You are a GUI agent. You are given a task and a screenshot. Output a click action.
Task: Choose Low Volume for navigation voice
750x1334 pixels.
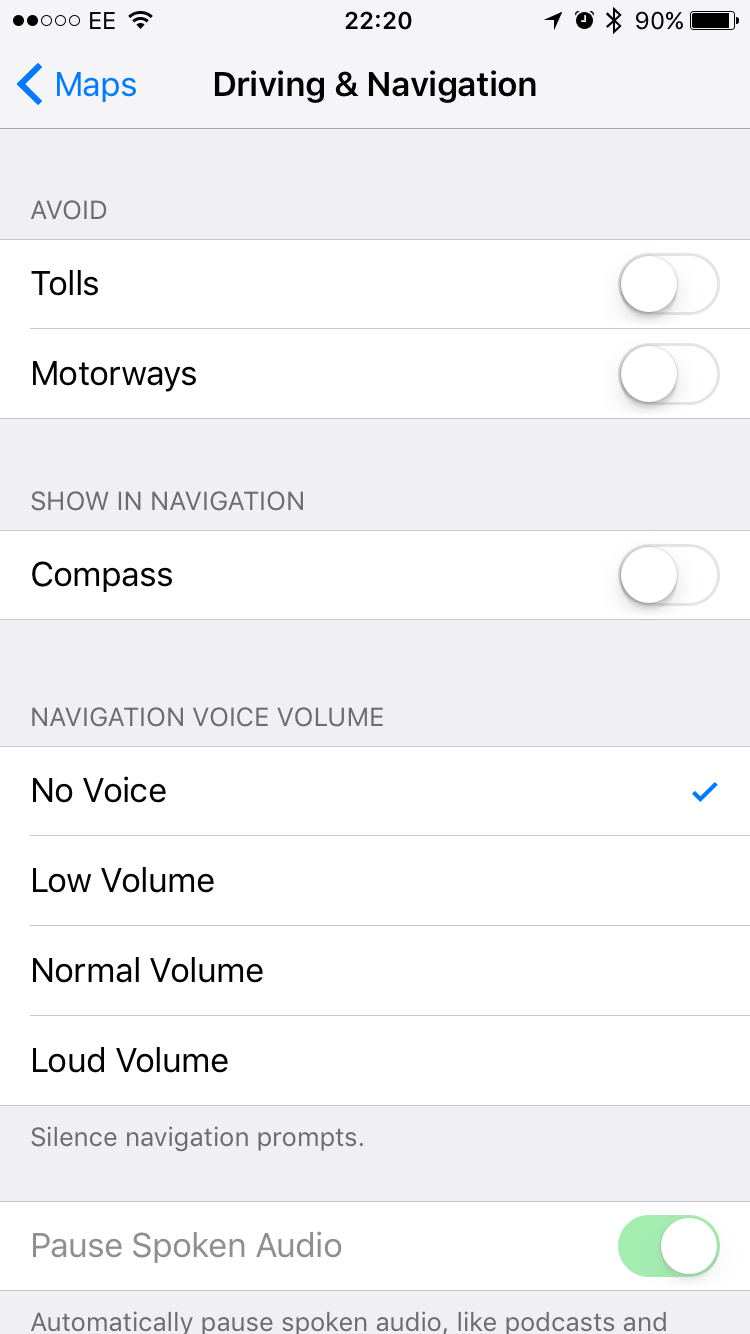[375, 881]
